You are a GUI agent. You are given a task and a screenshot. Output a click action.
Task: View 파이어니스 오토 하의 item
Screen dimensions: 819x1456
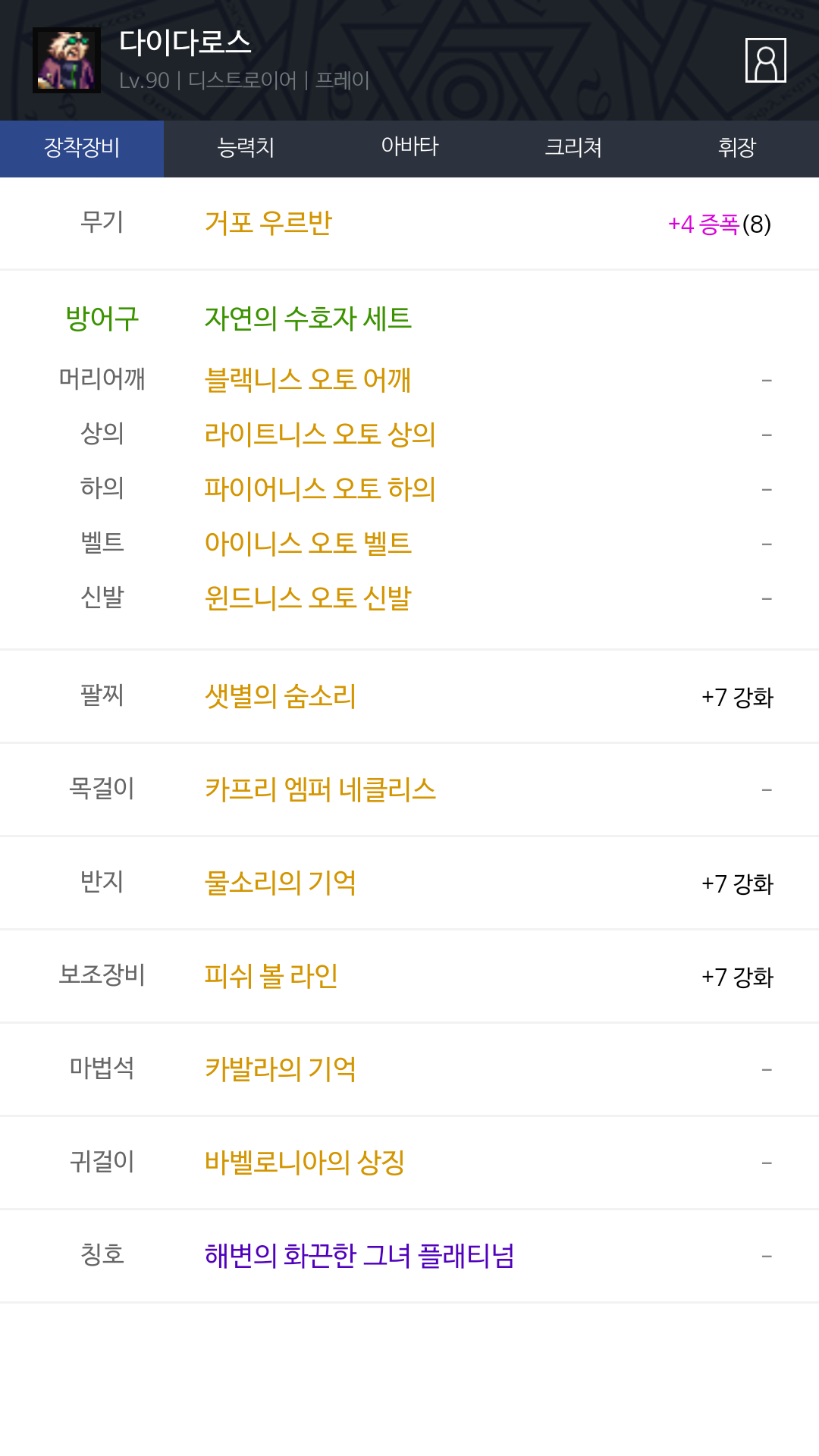320,488
